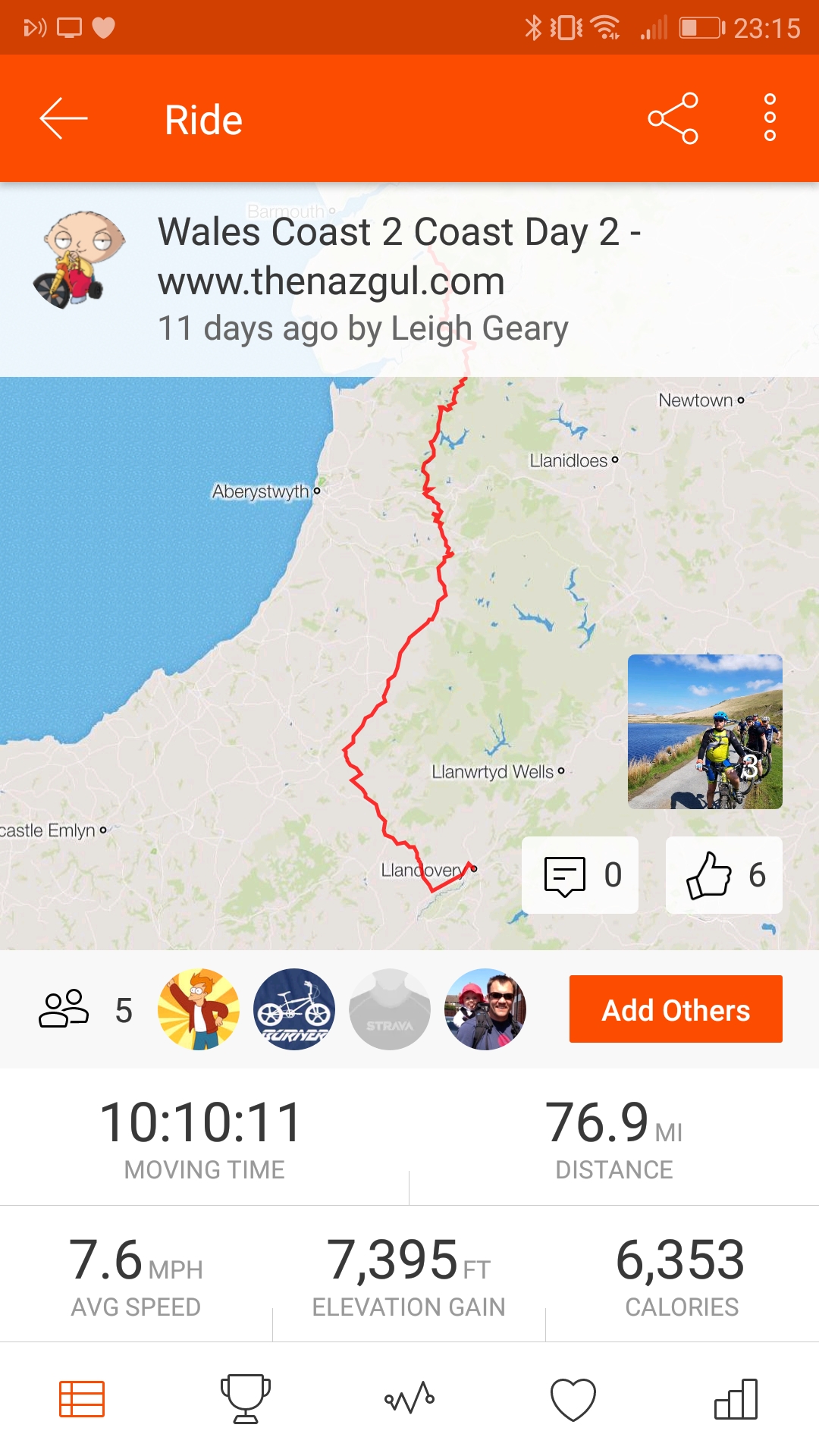Switch to the trophy segments tab
The height and width of the screenshot is (1456, 819).
pyautogui.click(x=246, y=1399)
